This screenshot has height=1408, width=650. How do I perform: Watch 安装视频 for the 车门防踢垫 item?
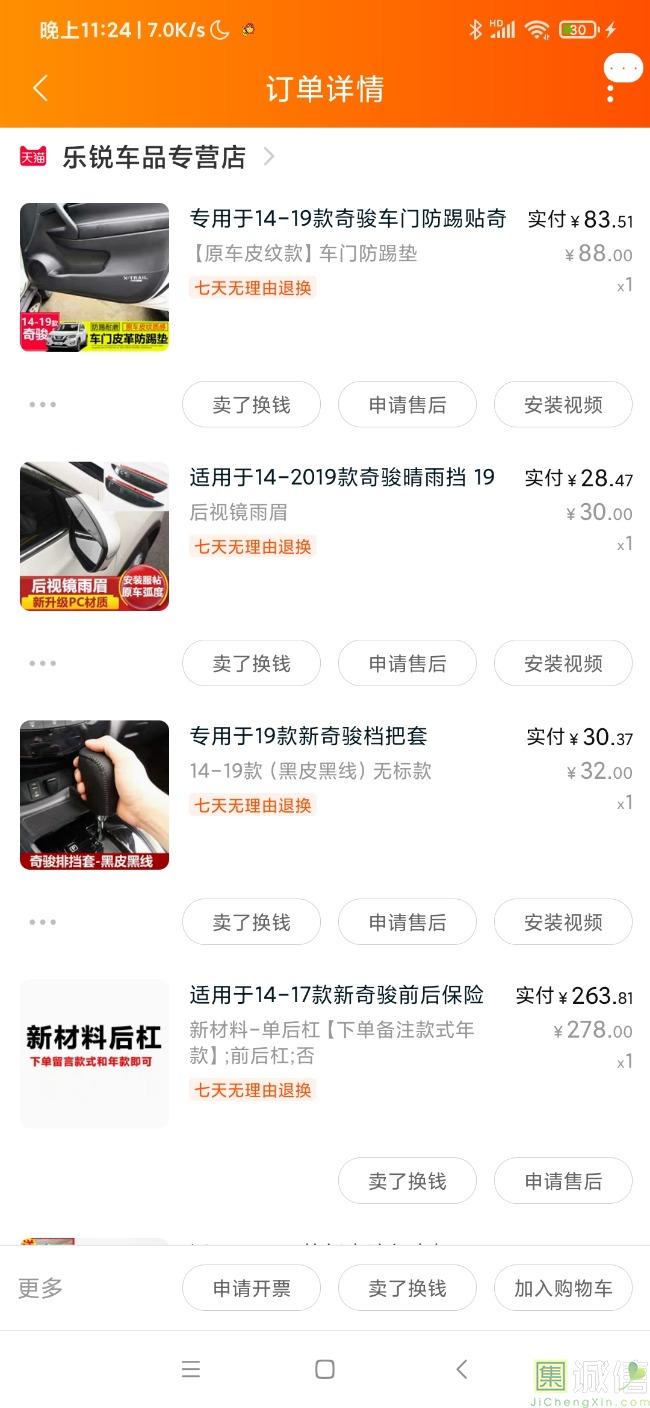point(563,405)
